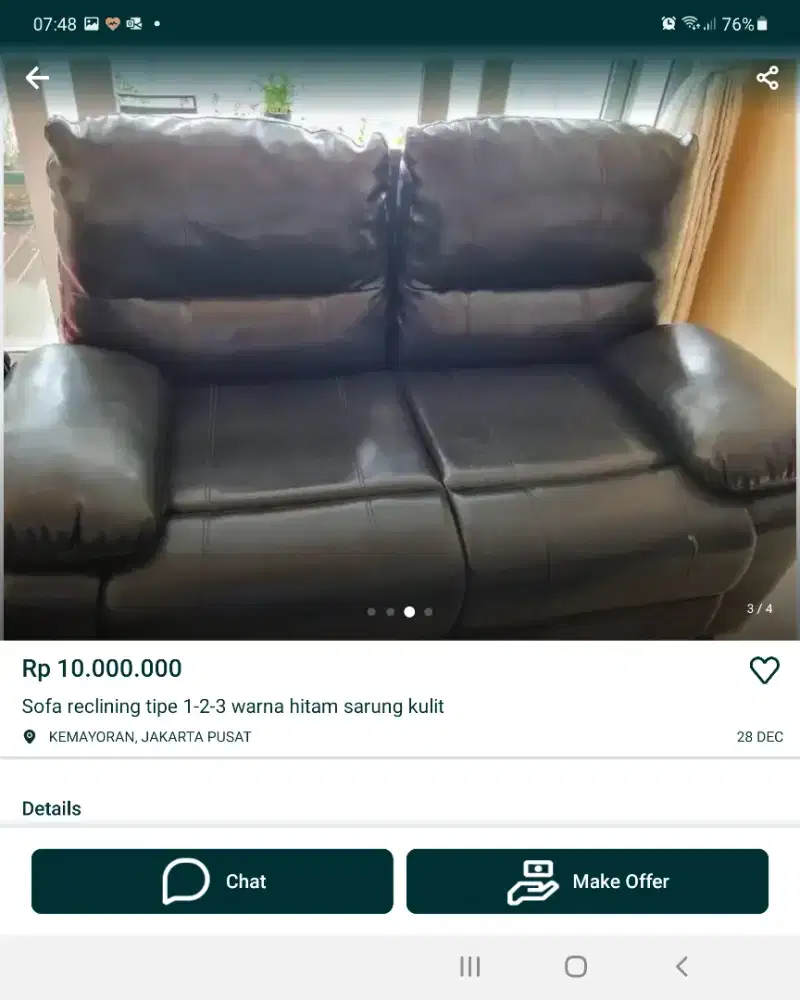
Task: Tap the heart to favorite the sofa listing
Action: [x=765, y=670]
